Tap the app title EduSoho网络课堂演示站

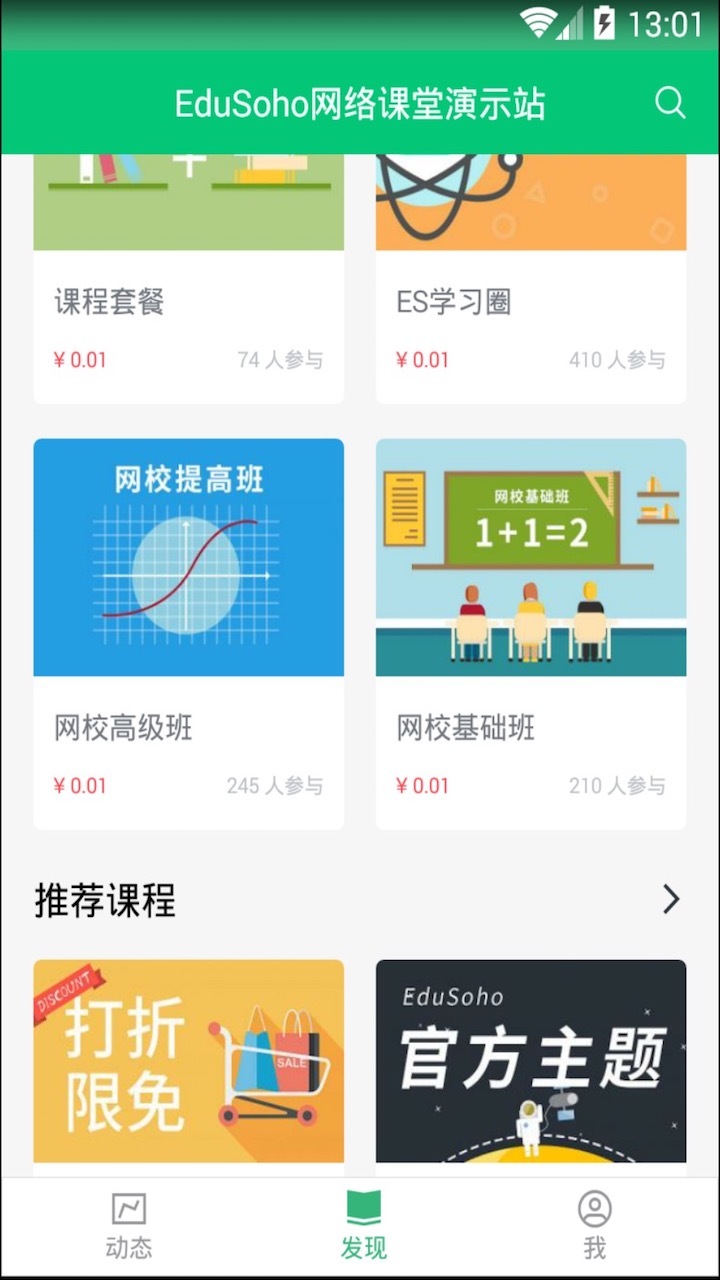click(360, 102)
